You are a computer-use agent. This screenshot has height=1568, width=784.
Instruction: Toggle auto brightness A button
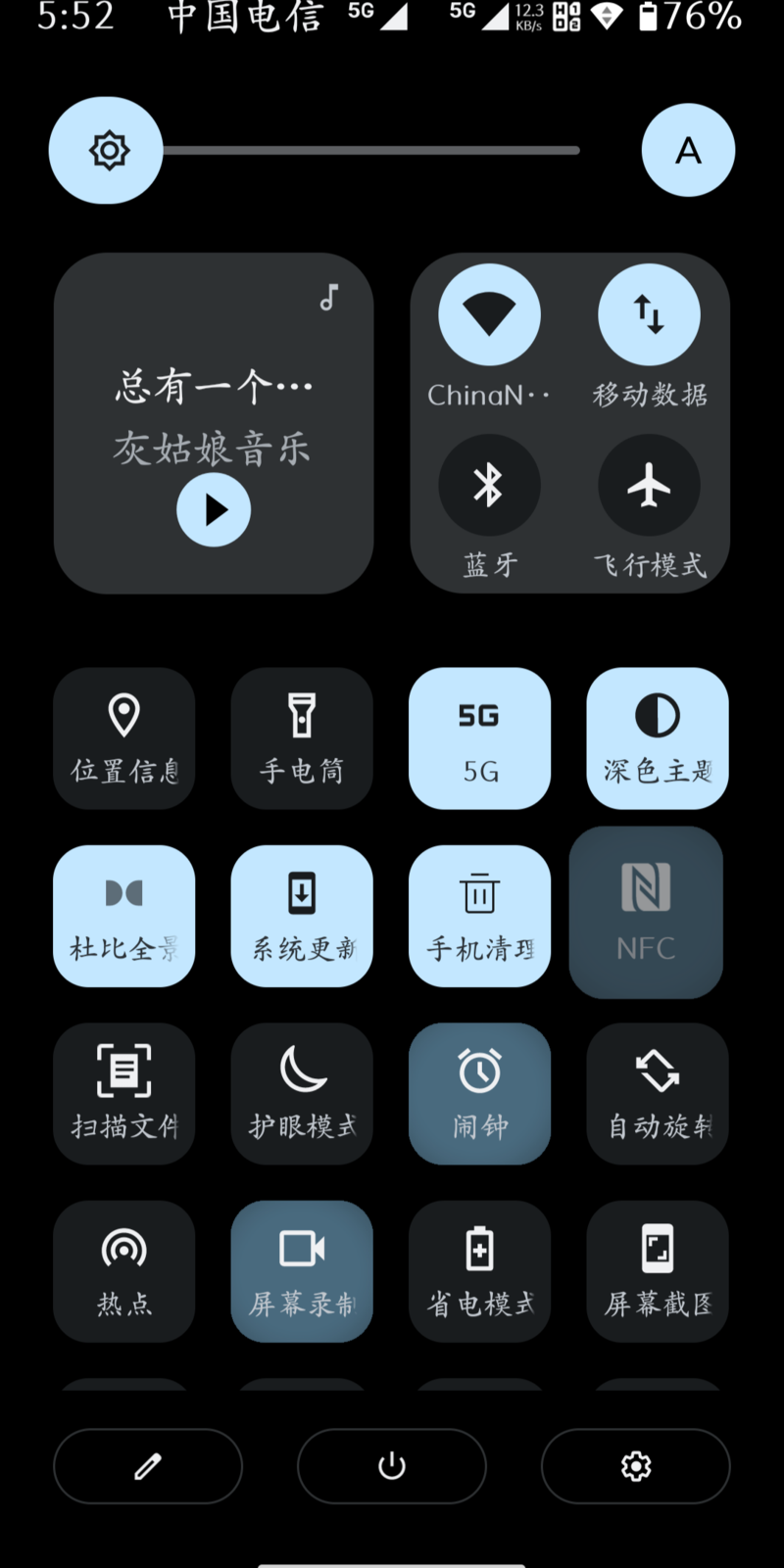click(x=688, y=151)
